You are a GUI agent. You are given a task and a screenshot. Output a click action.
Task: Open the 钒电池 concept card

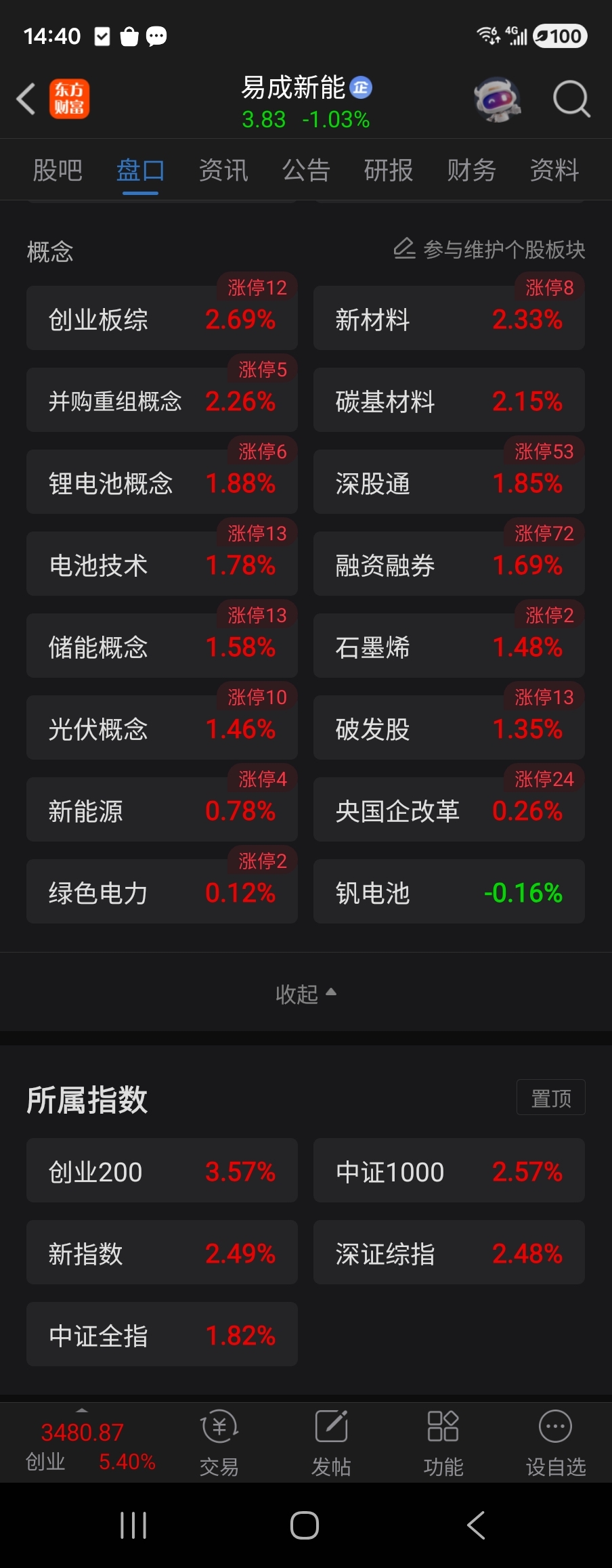click(x=449, y=891)
